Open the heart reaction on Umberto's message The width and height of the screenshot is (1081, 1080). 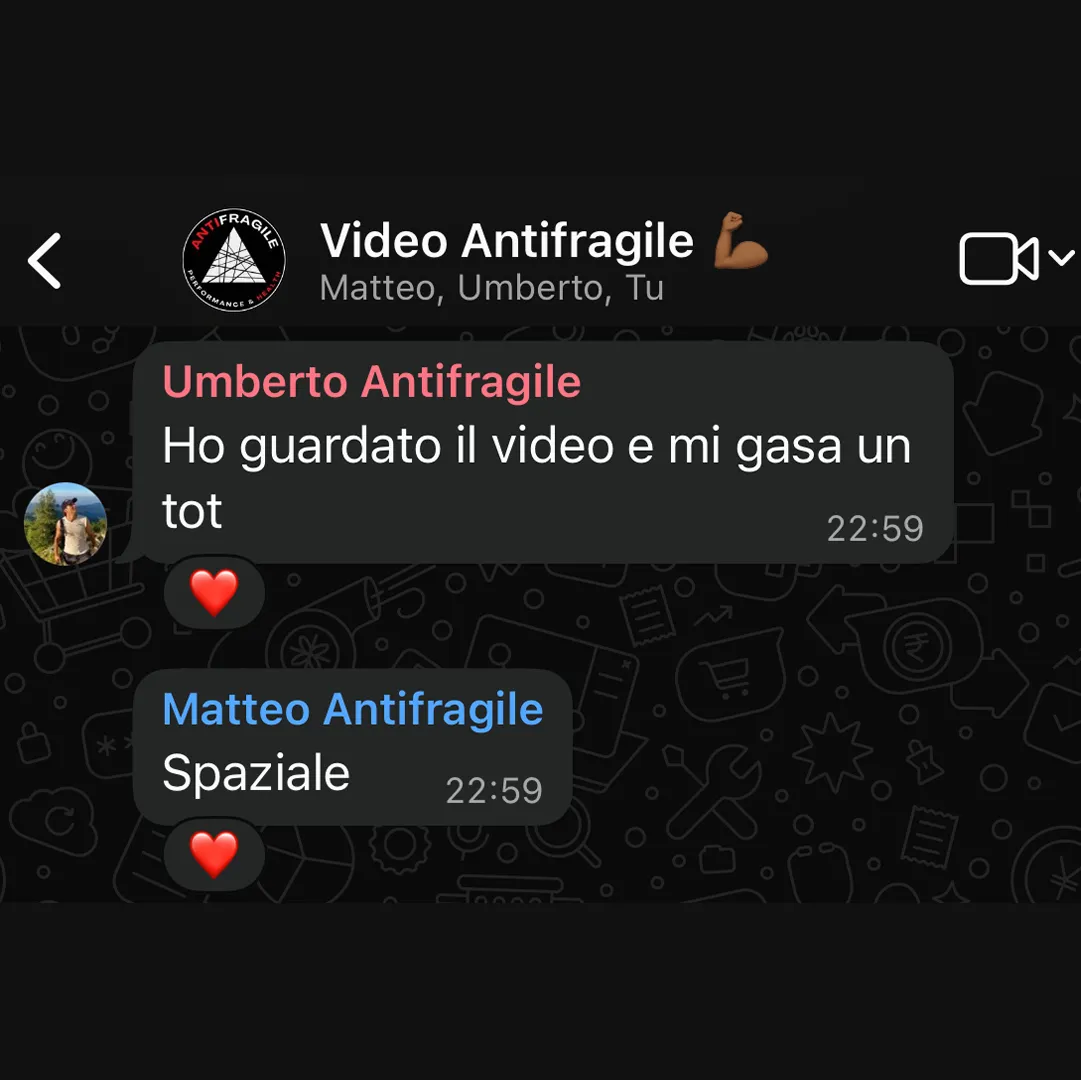(x=214, y=593)
